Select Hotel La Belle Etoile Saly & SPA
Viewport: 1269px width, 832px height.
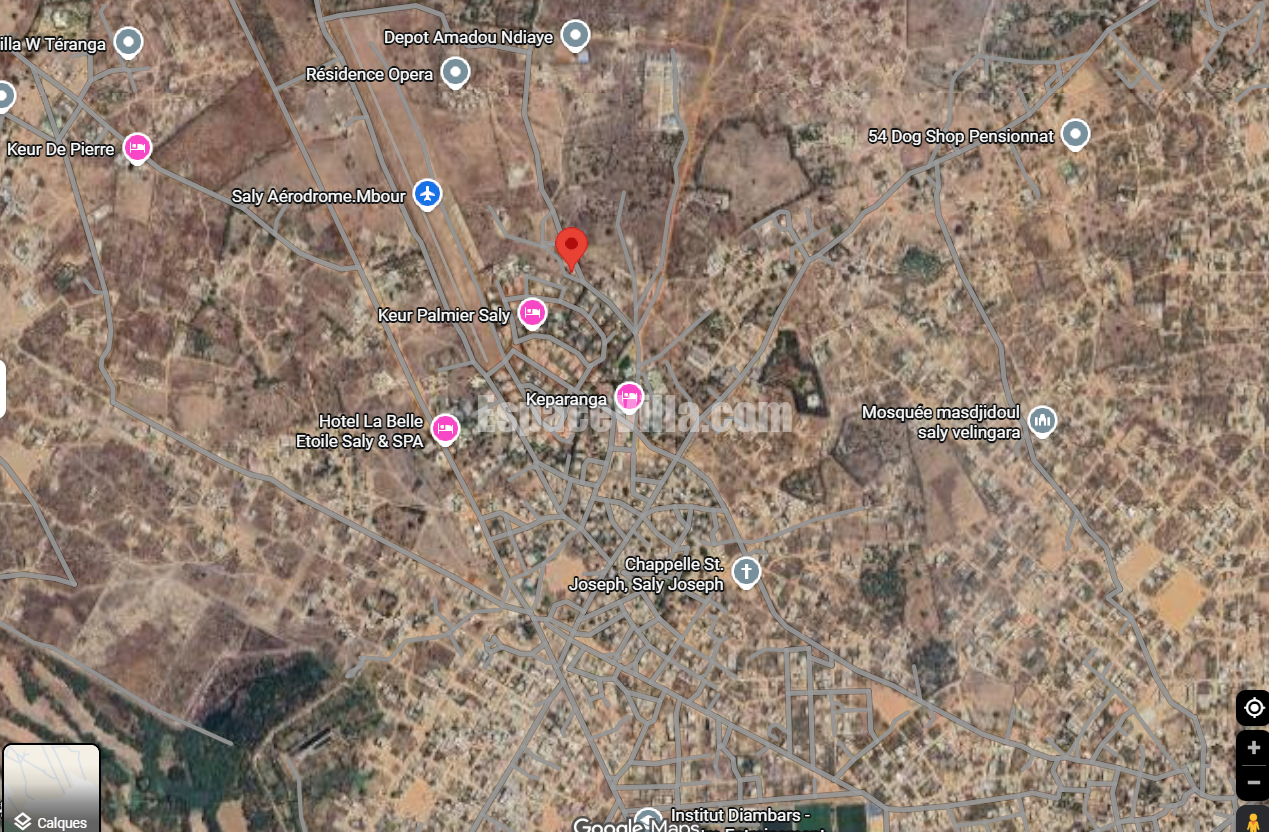445,430
